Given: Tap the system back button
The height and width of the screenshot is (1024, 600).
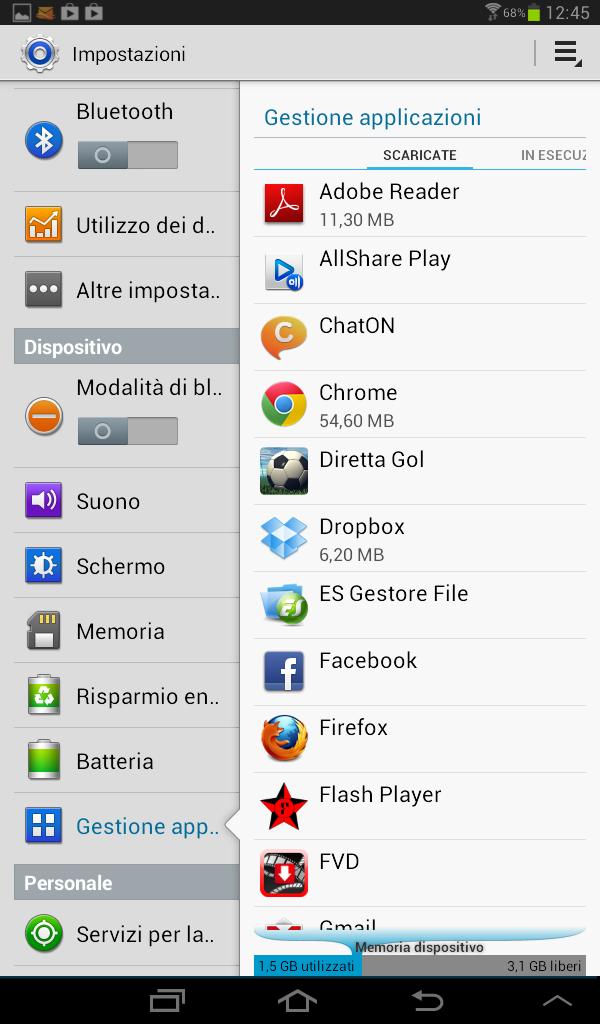Looking at the screenshot, I should pyautogui.click(x=428, y=1000).
